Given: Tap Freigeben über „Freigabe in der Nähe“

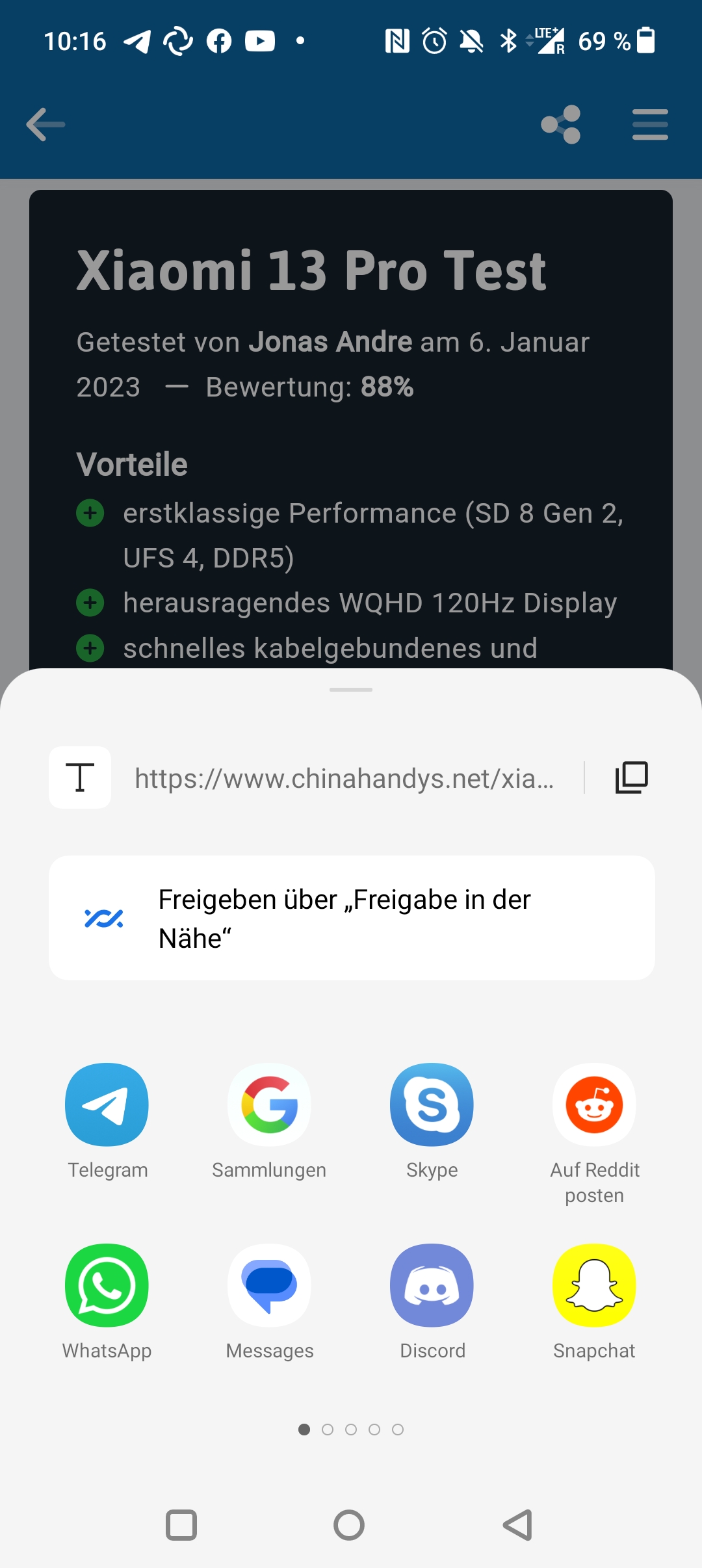Looking at the screenshot, I should (x=352, y=918).
